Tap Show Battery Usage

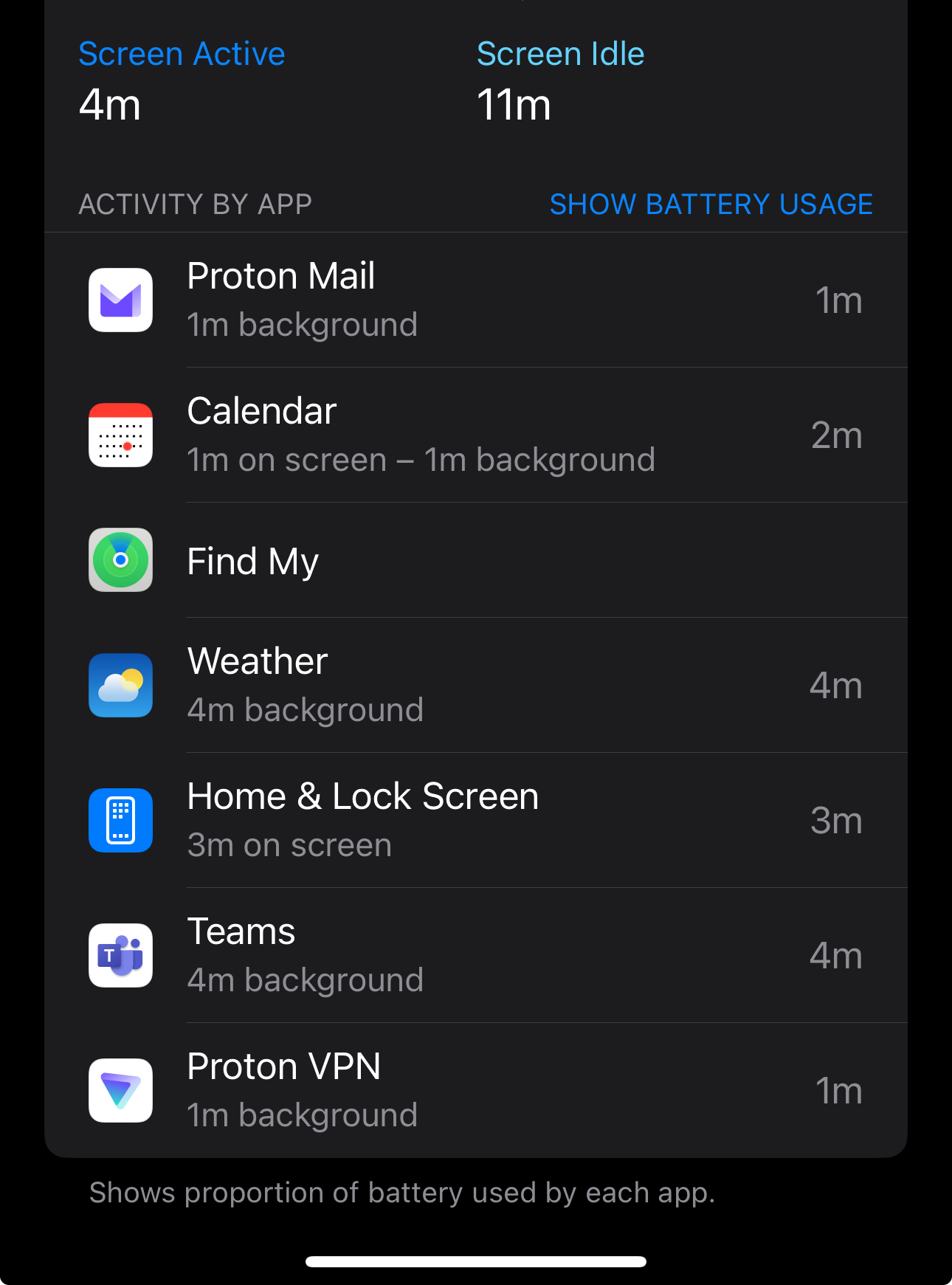711,204
